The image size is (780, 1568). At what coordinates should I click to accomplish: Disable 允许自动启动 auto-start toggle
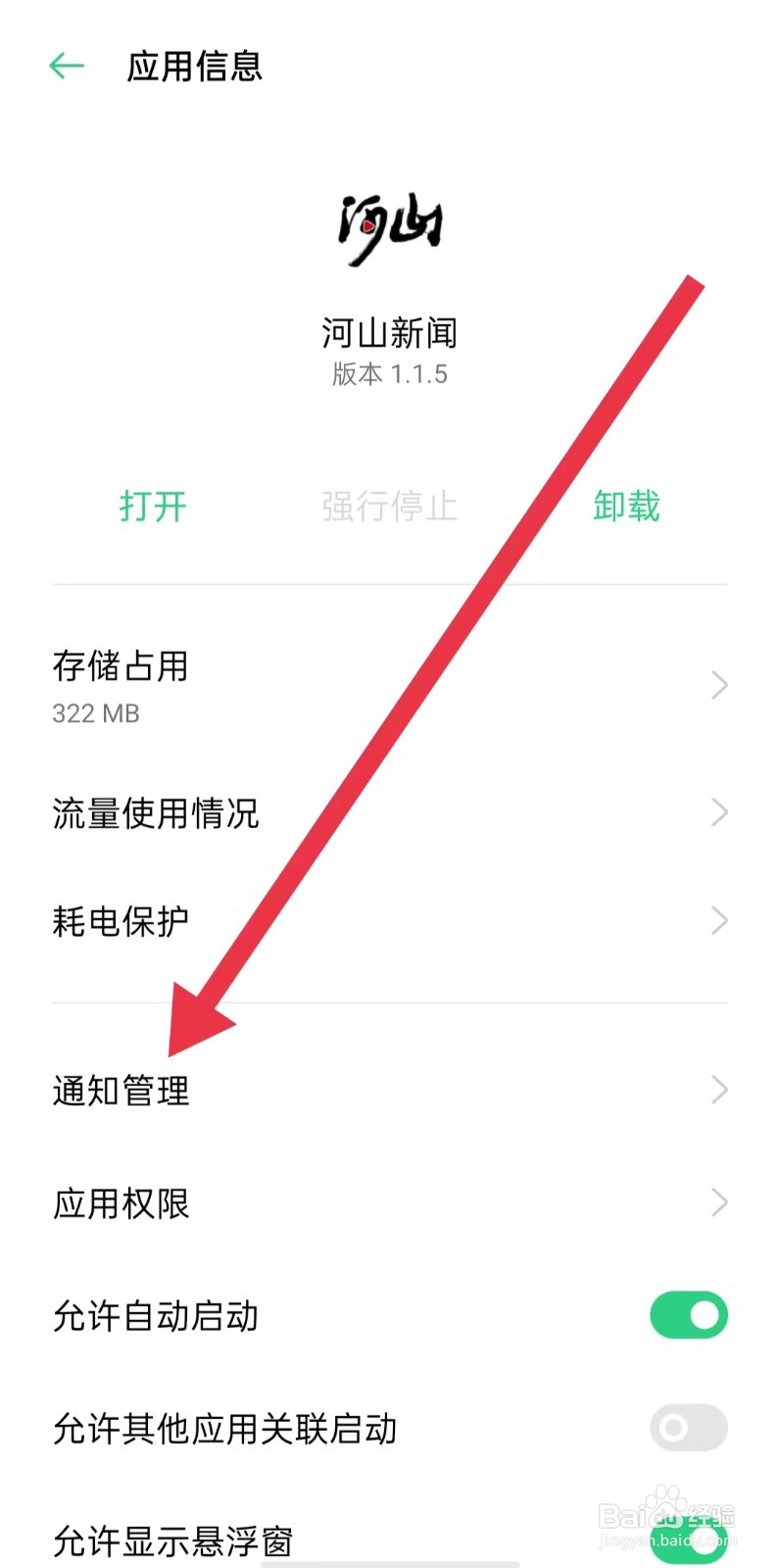[687, 1316]
